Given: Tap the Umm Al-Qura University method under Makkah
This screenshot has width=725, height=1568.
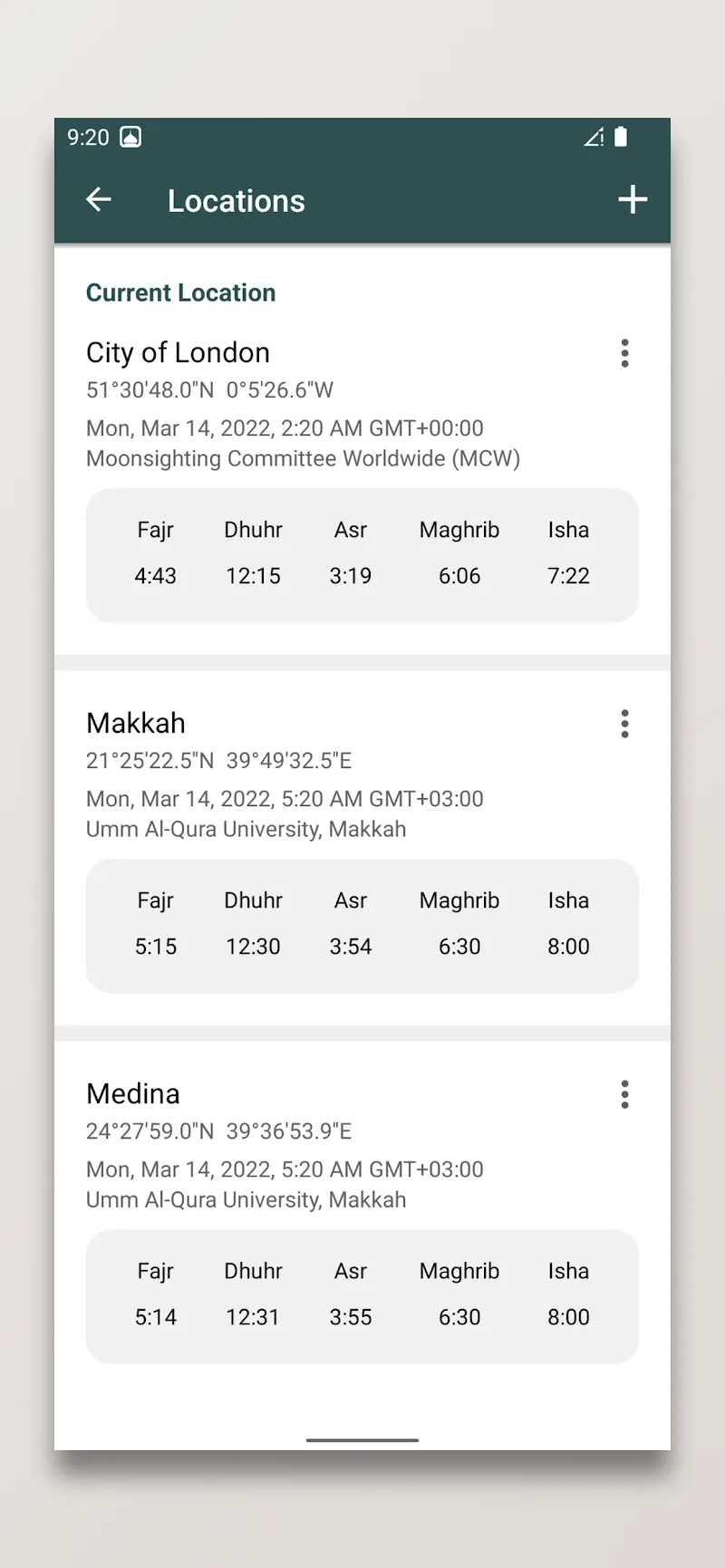Looking at the screenshot, I should [x=246, y=828].
